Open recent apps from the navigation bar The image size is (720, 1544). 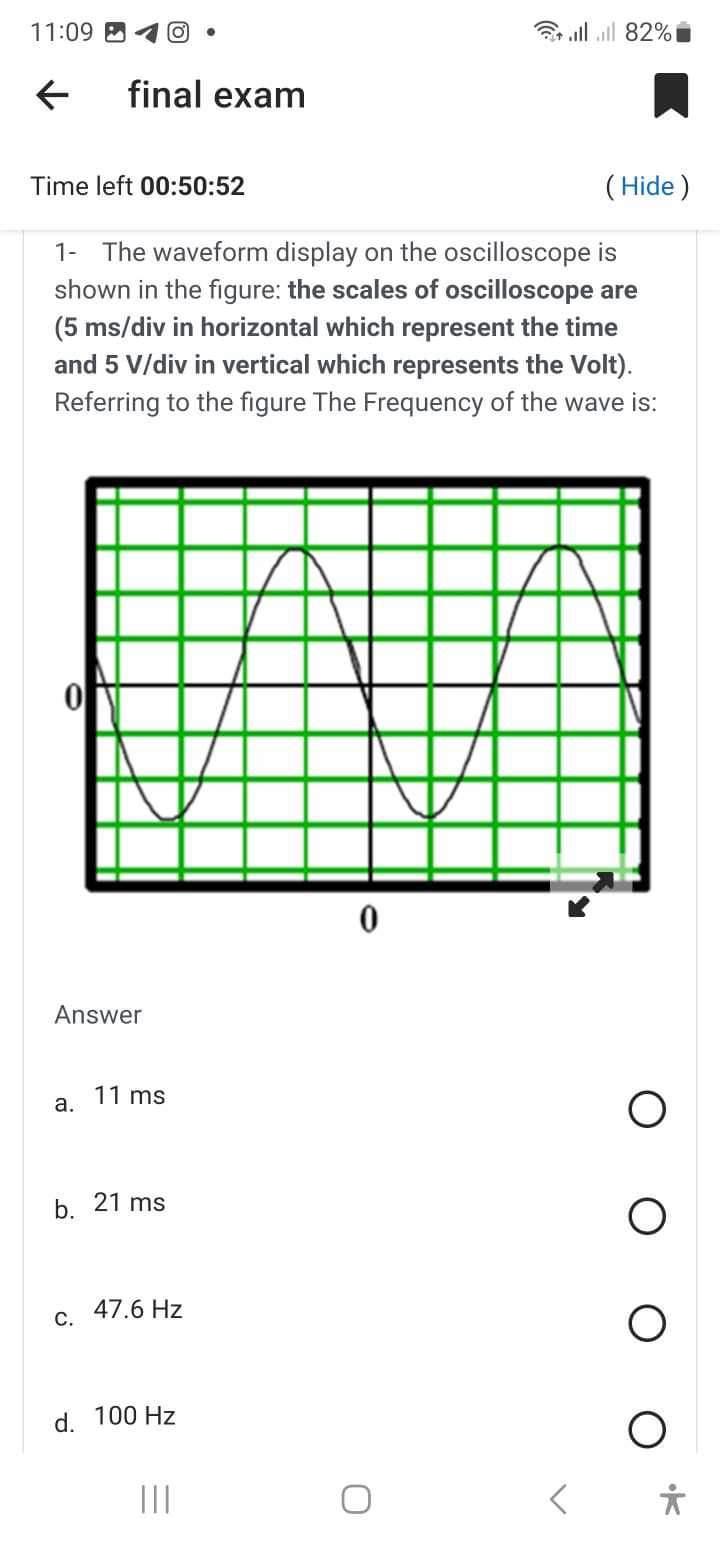point(156,1498)
